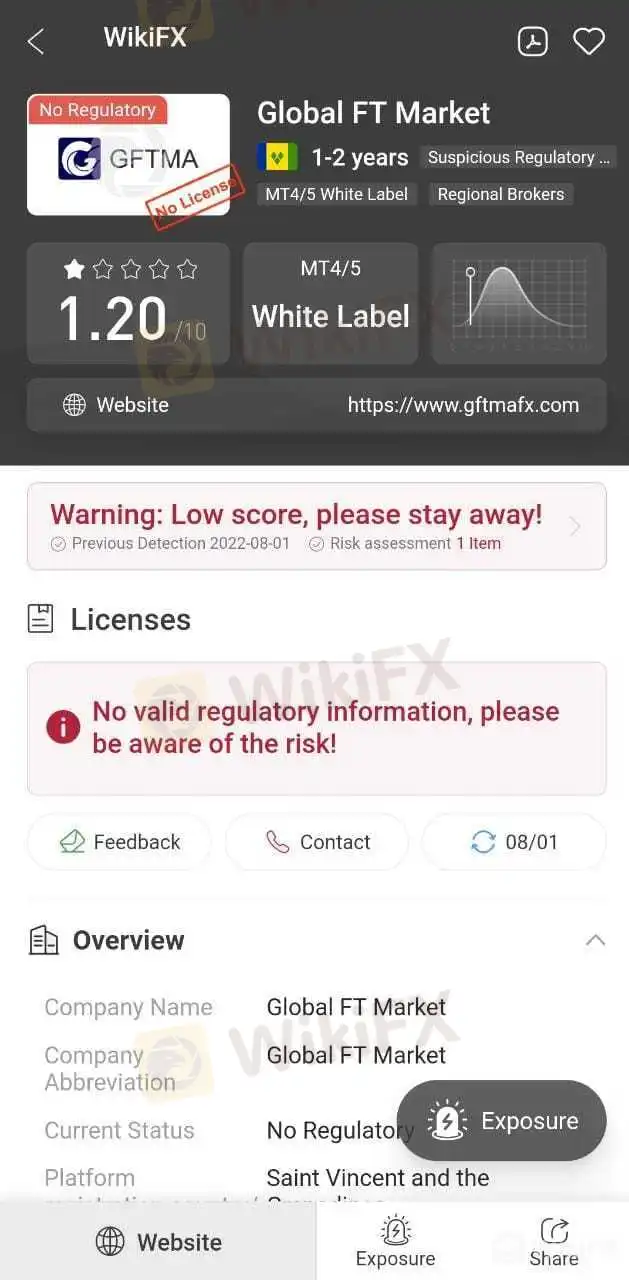
Task: Open the MT4/5 White Label card
Action: [x=330, y=303]
